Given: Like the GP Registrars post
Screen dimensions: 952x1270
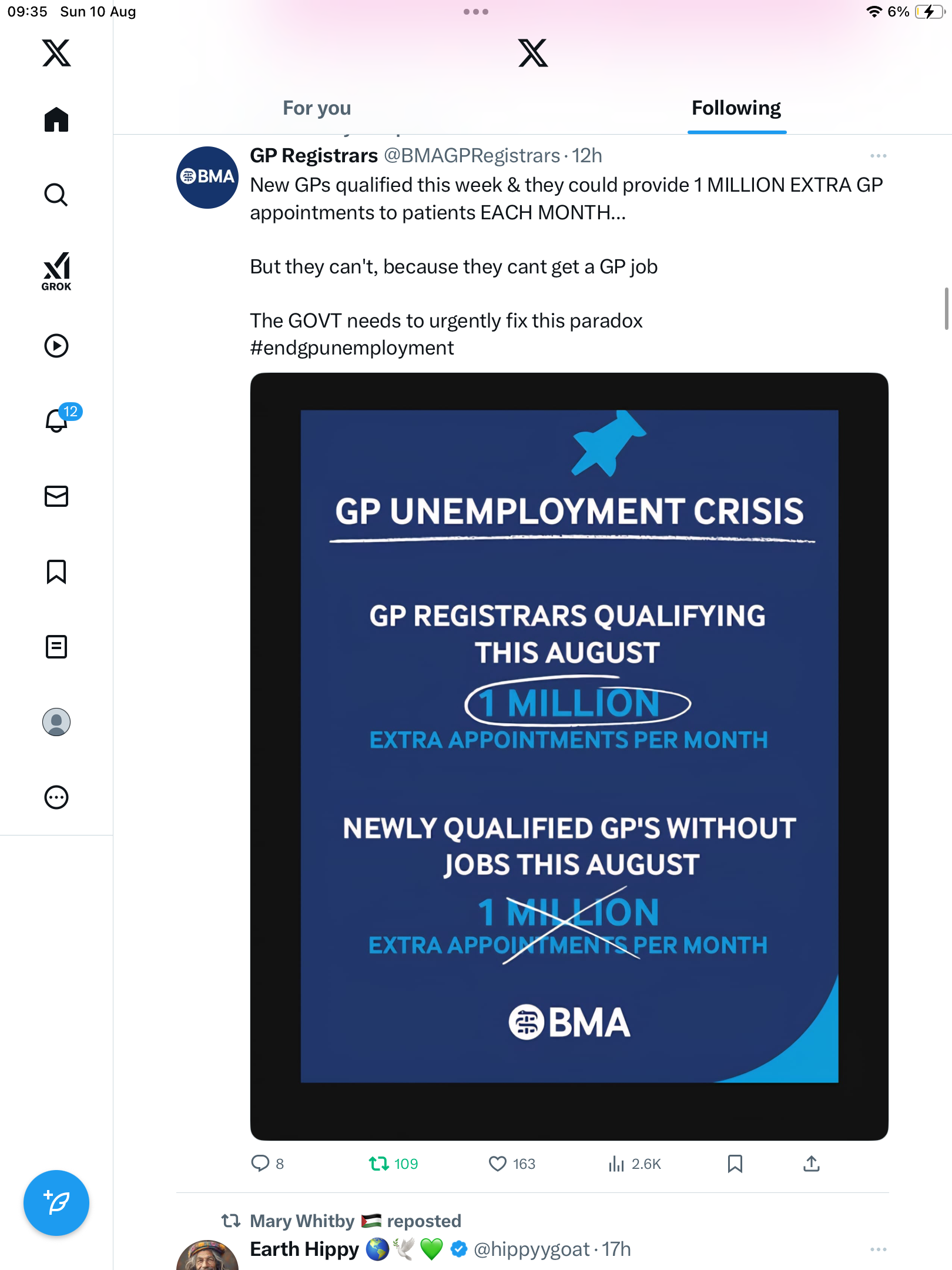Looking at the screenshot, I should [x=498, y=1164].
